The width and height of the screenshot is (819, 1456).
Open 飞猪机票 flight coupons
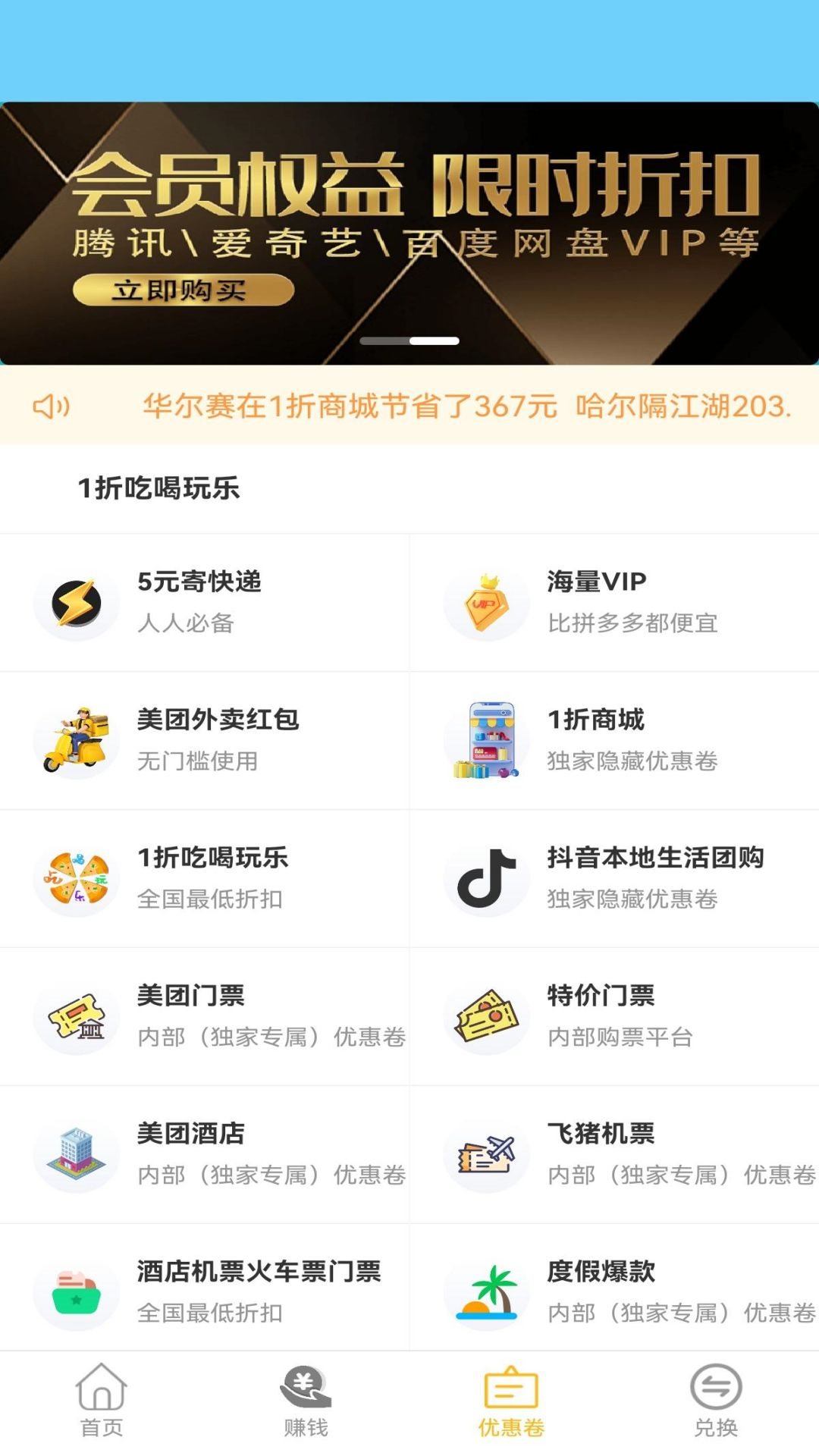pos(614,1154)
